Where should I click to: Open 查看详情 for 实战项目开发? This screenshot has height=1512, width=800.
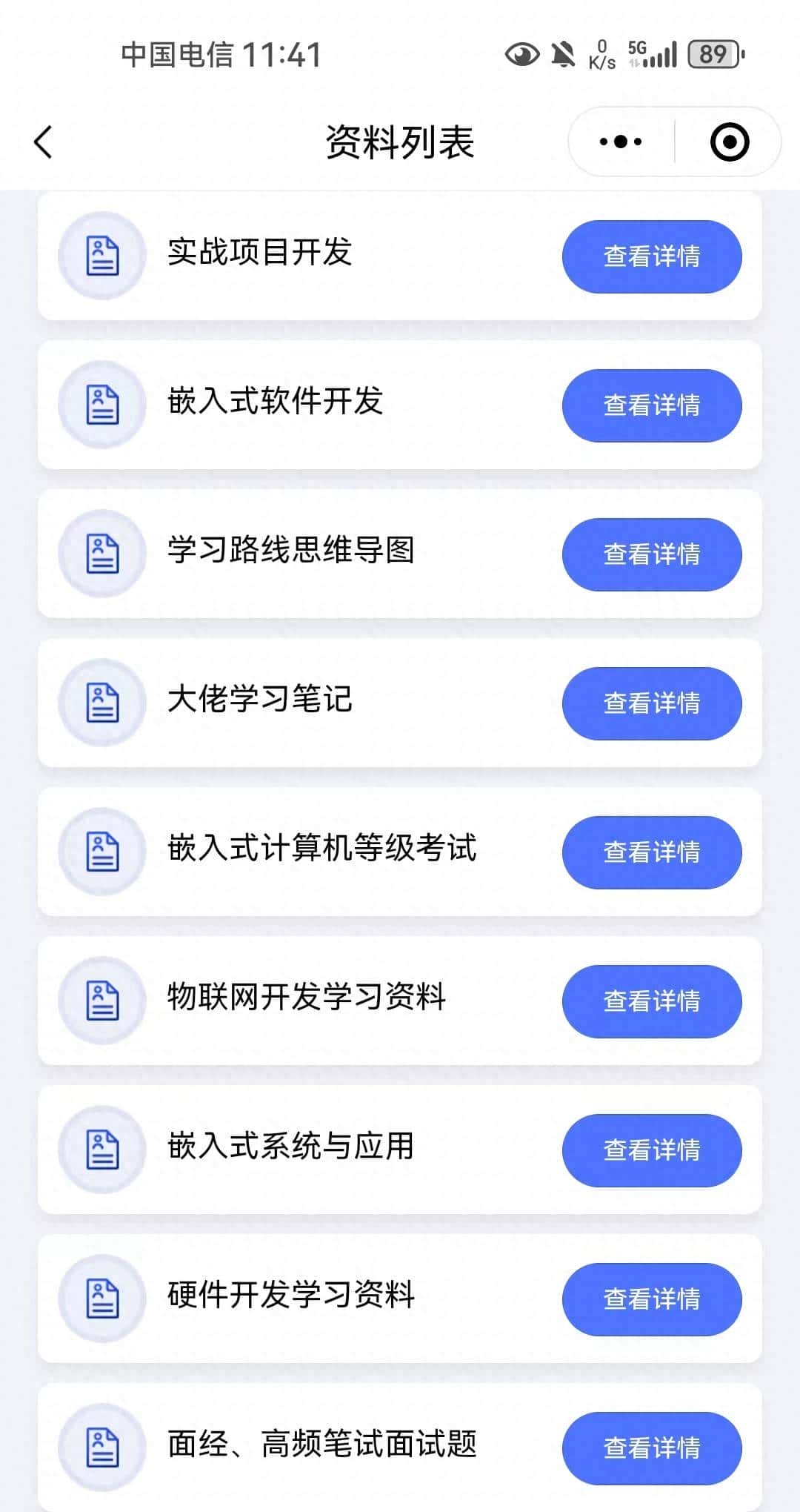[652, 256]
